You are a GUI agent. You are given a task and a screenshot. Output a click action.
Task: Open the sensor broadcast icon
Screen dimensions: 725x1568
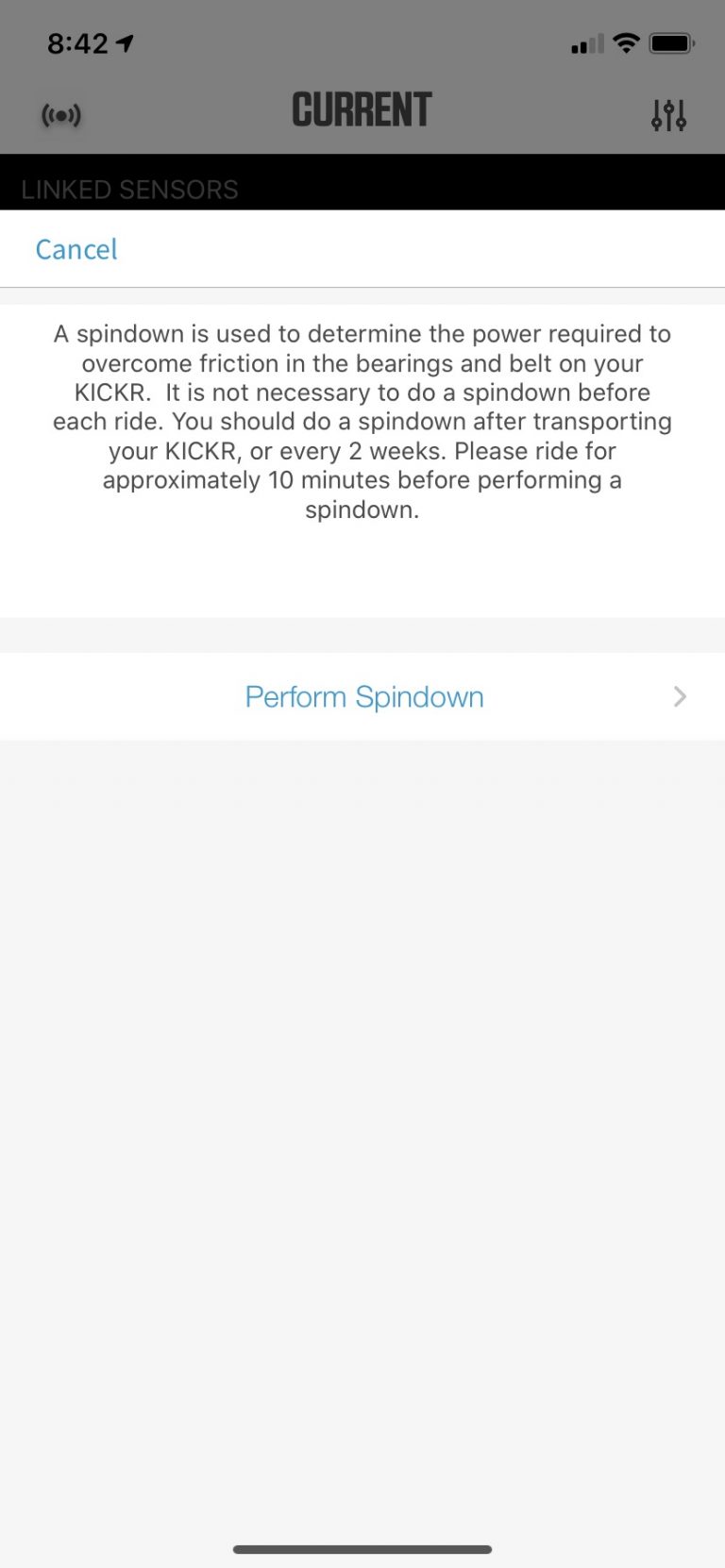pyautogui.click(x=61, y=115)
